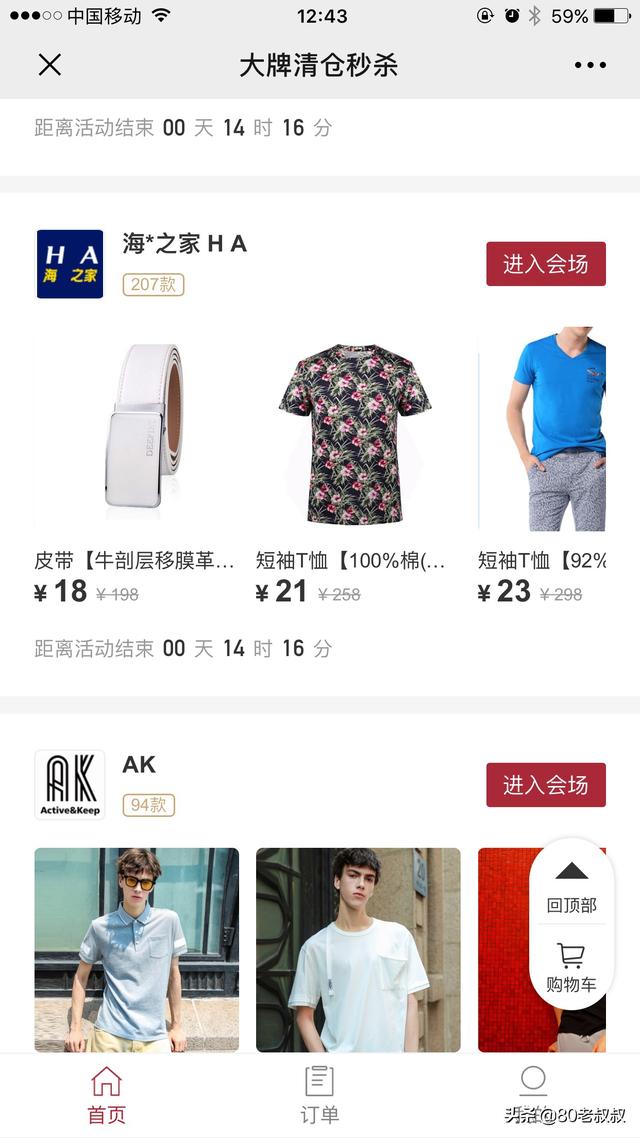View the ¥21 floral short-sleeve T-shirt

[354, 428]
